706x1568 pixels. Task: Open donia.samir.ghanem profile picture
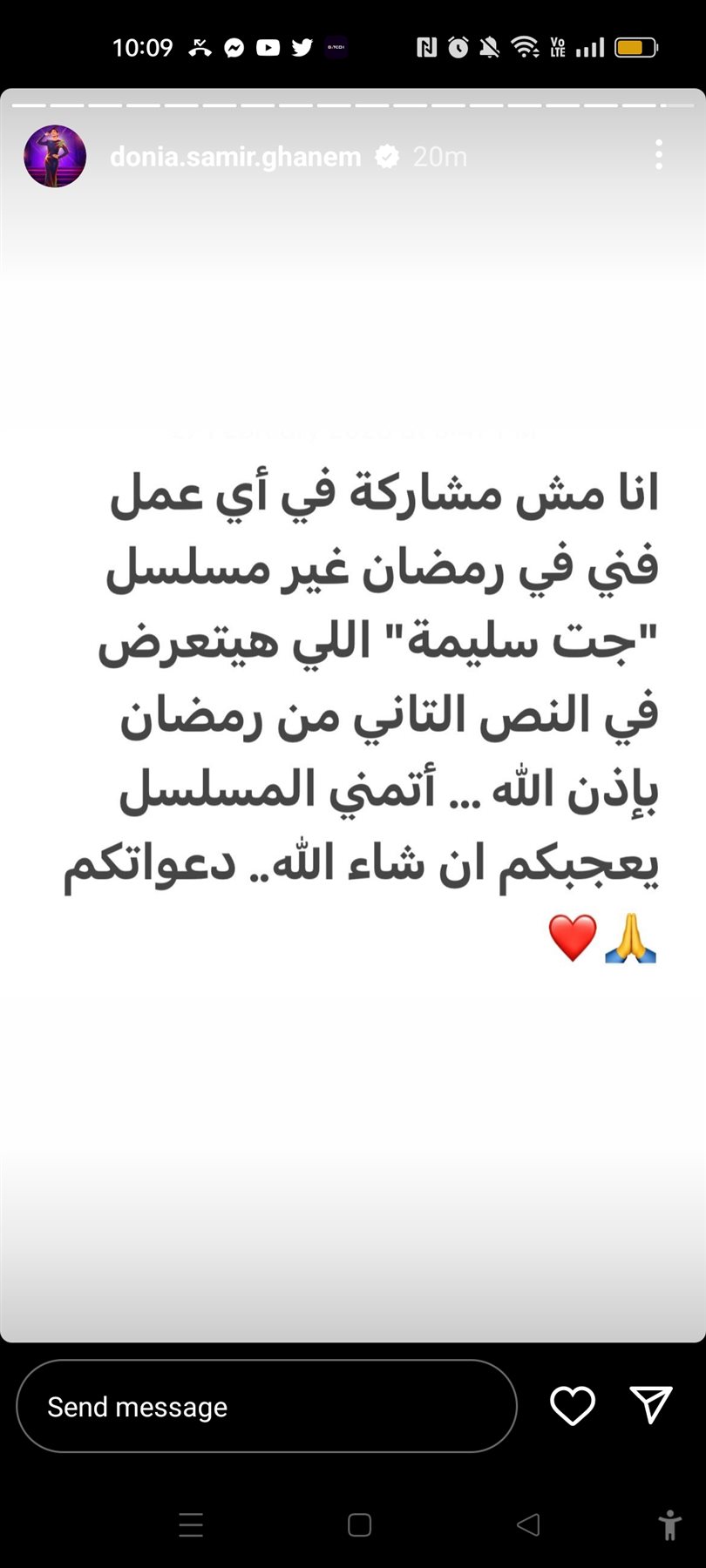click(x=55, y=157)
